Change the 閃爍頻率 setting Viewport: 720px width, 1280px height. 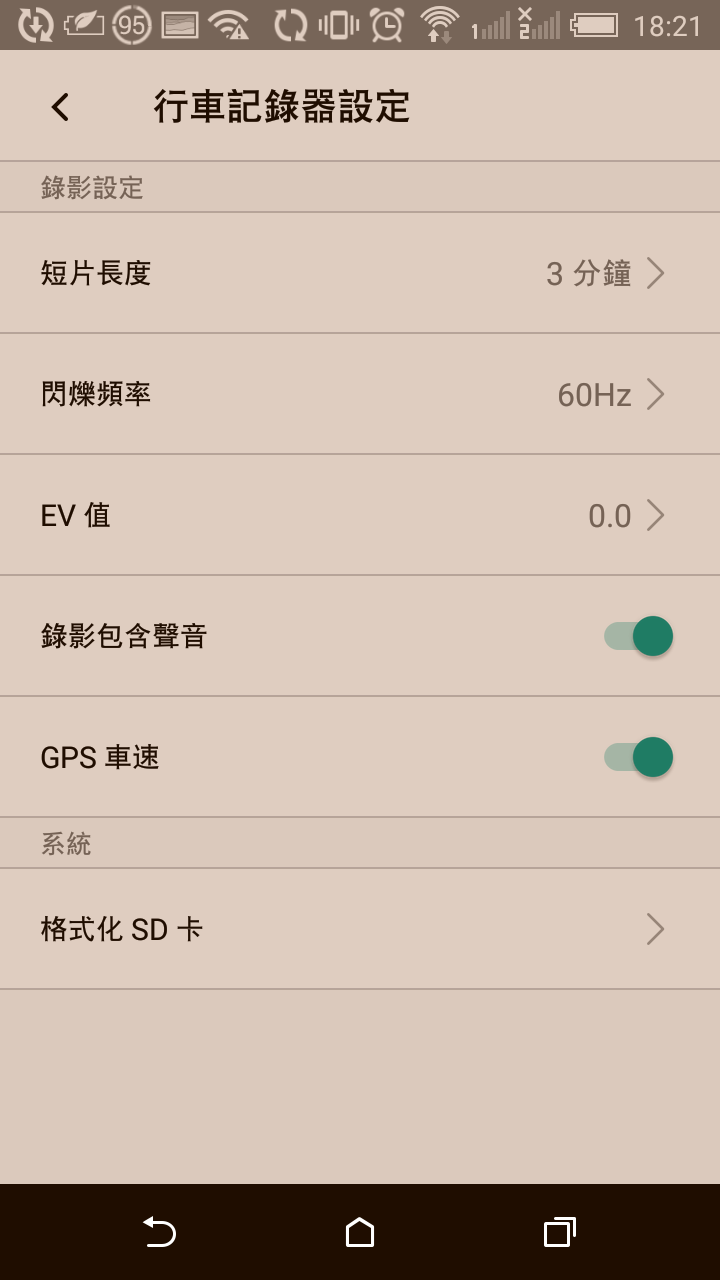pyautogui.click(x=360, y=395)
